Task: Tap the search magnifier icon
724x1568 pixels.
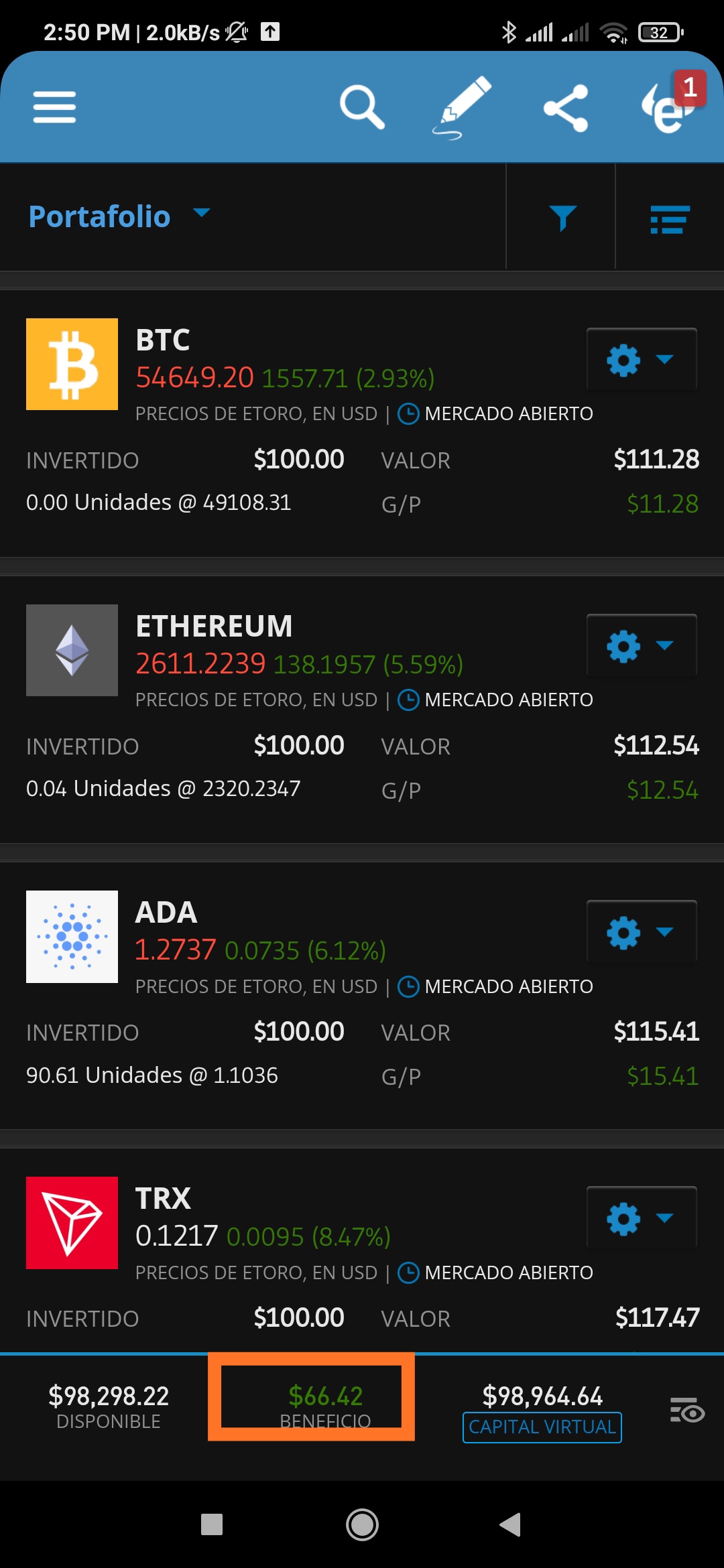Action: [362, 107]
